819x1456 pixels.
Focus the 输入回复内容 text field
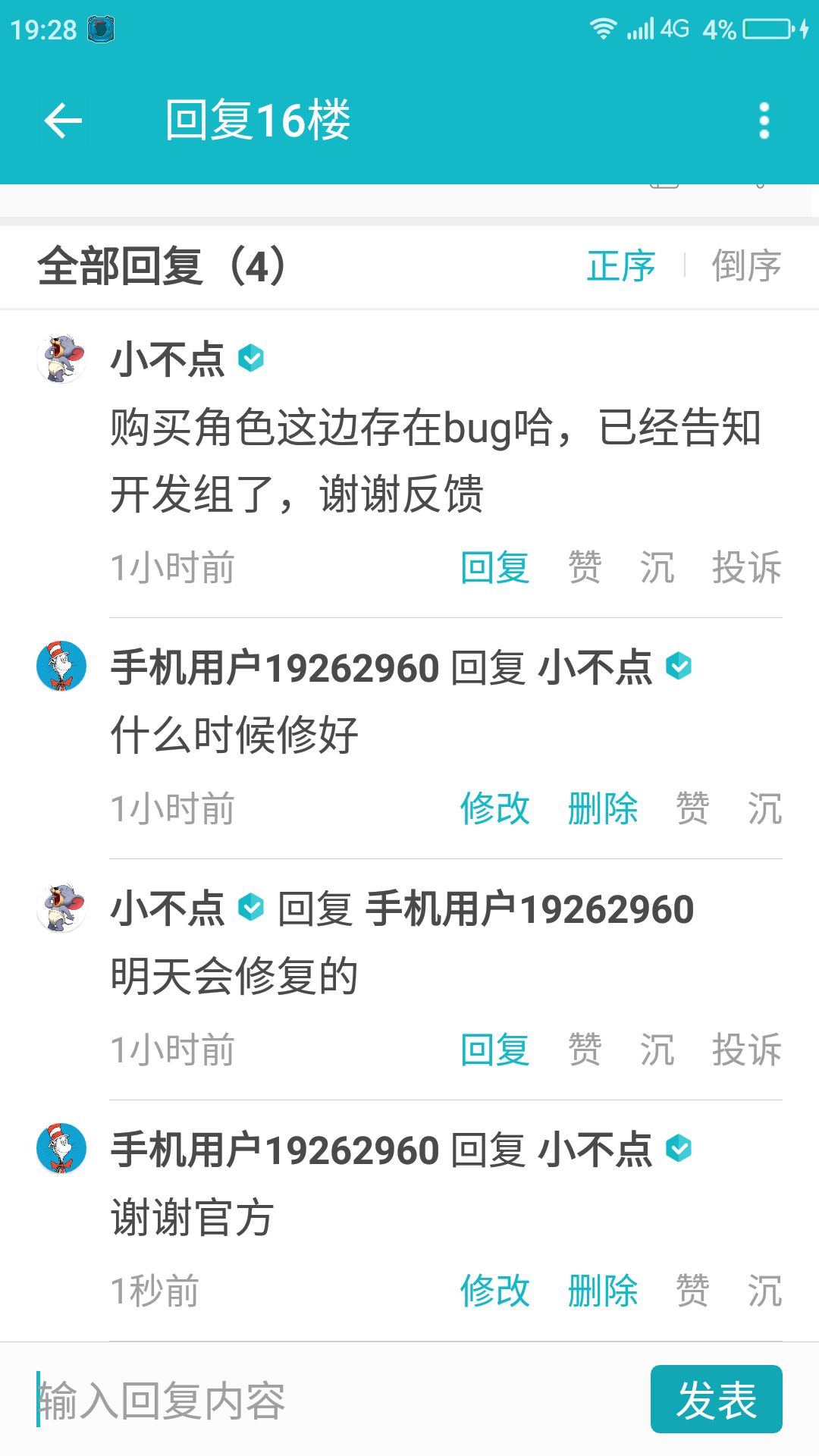(334, 1400)
